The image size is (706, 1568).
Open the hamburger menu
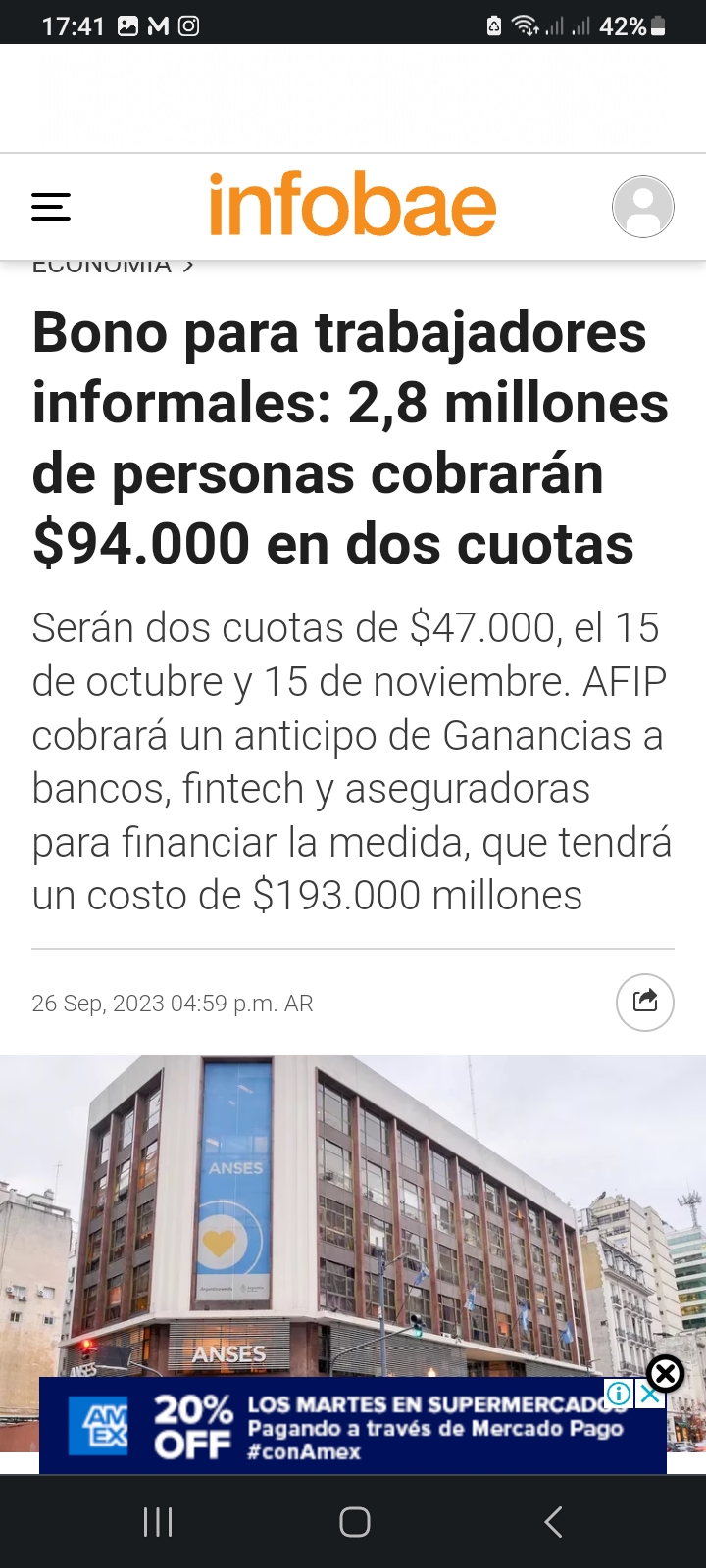coord(51,207)
